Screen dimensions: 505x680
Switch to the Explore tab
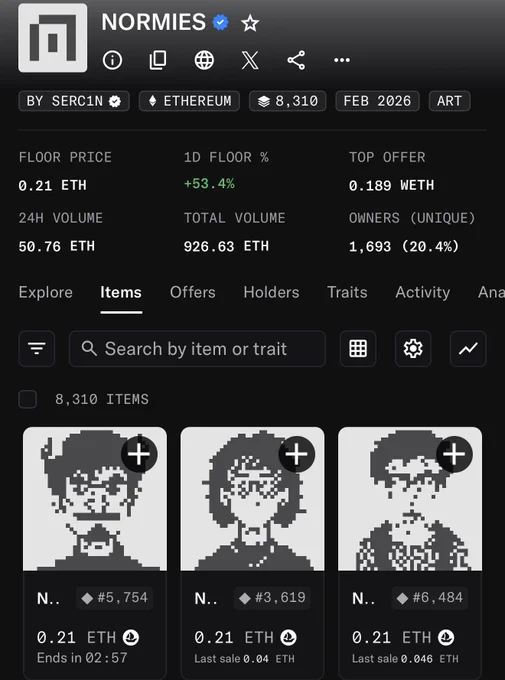coord(46,292)
